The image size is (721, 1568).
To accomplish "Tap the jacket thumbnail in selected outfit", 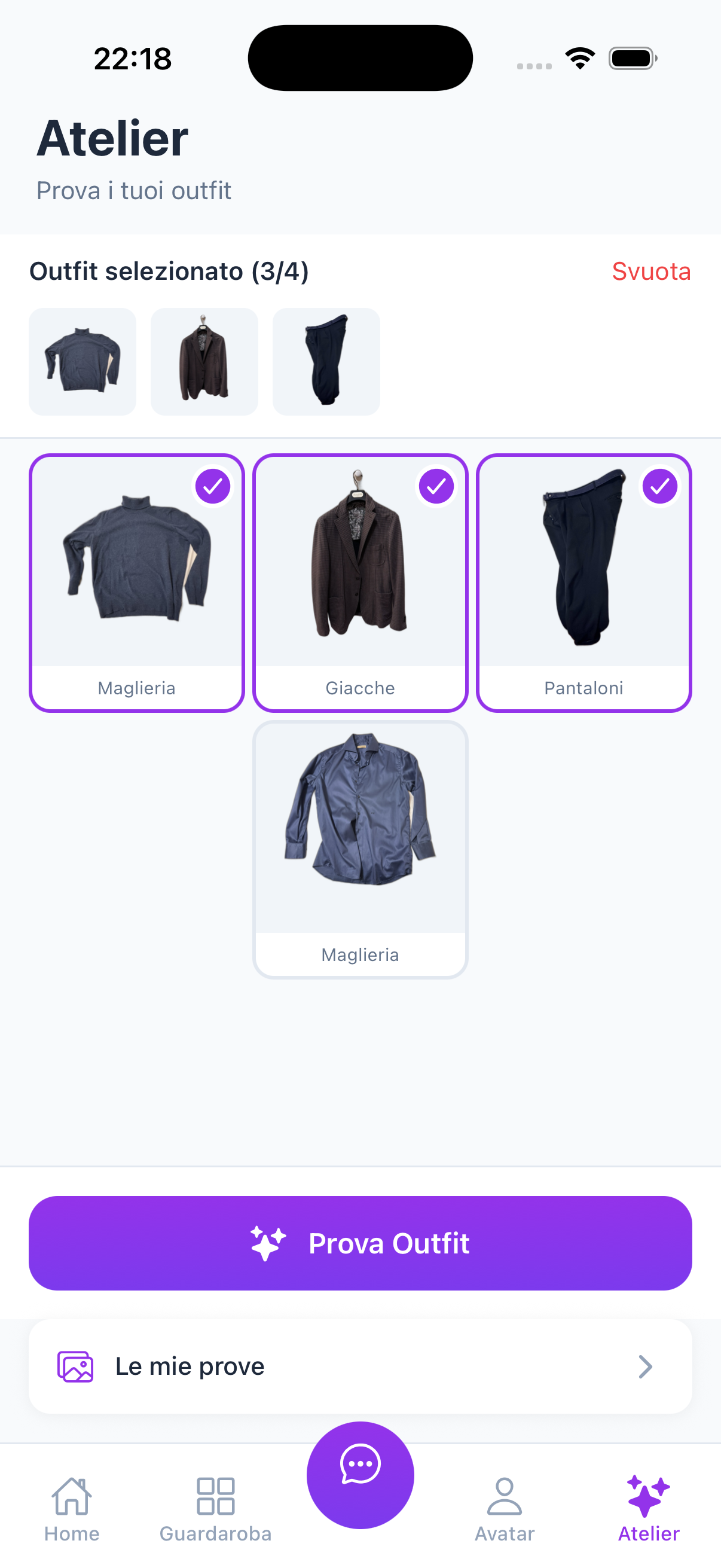I will (204, 362).
